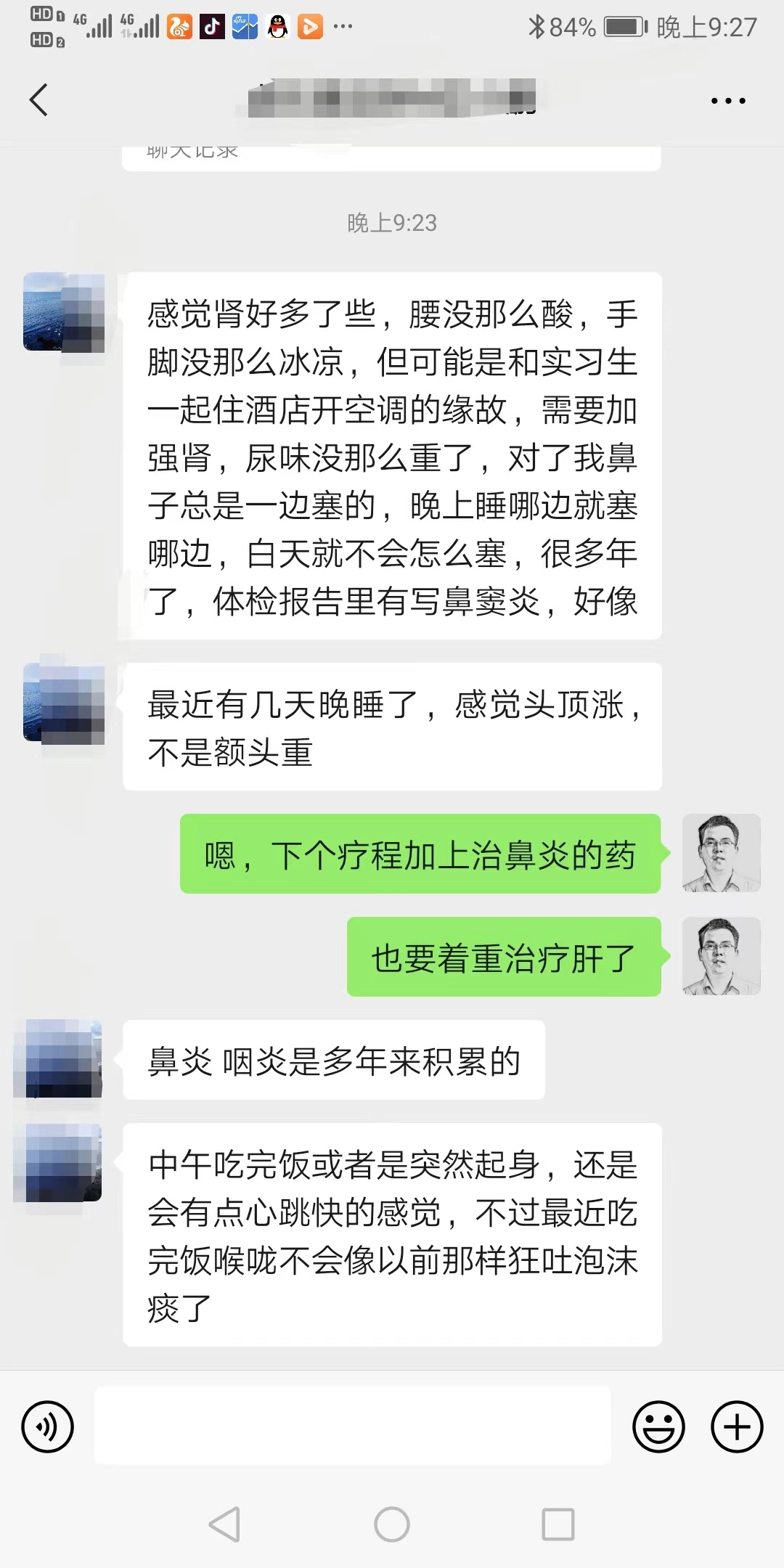Open contact avatar beside 鼻炎 咽炎 message
The height and width of the screenshot is (1568, 784).
(x=58, y=1058)
